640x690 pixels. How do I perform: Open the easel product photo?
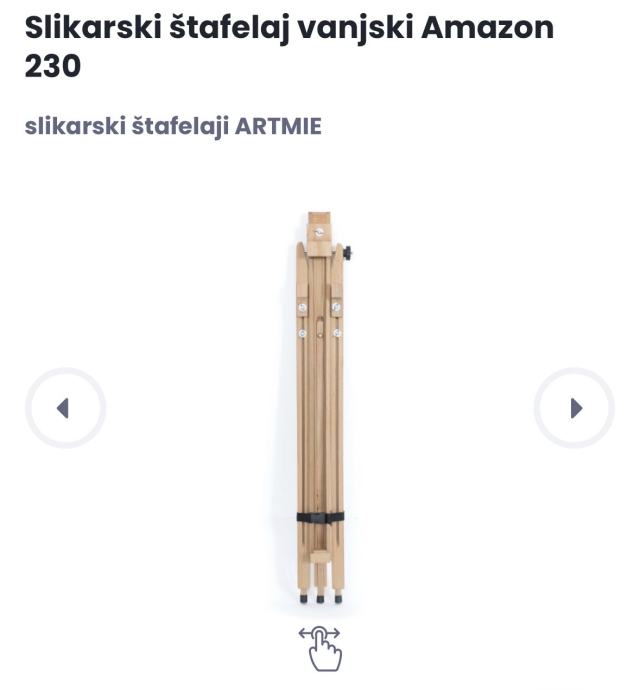click(x=320, y=410)
